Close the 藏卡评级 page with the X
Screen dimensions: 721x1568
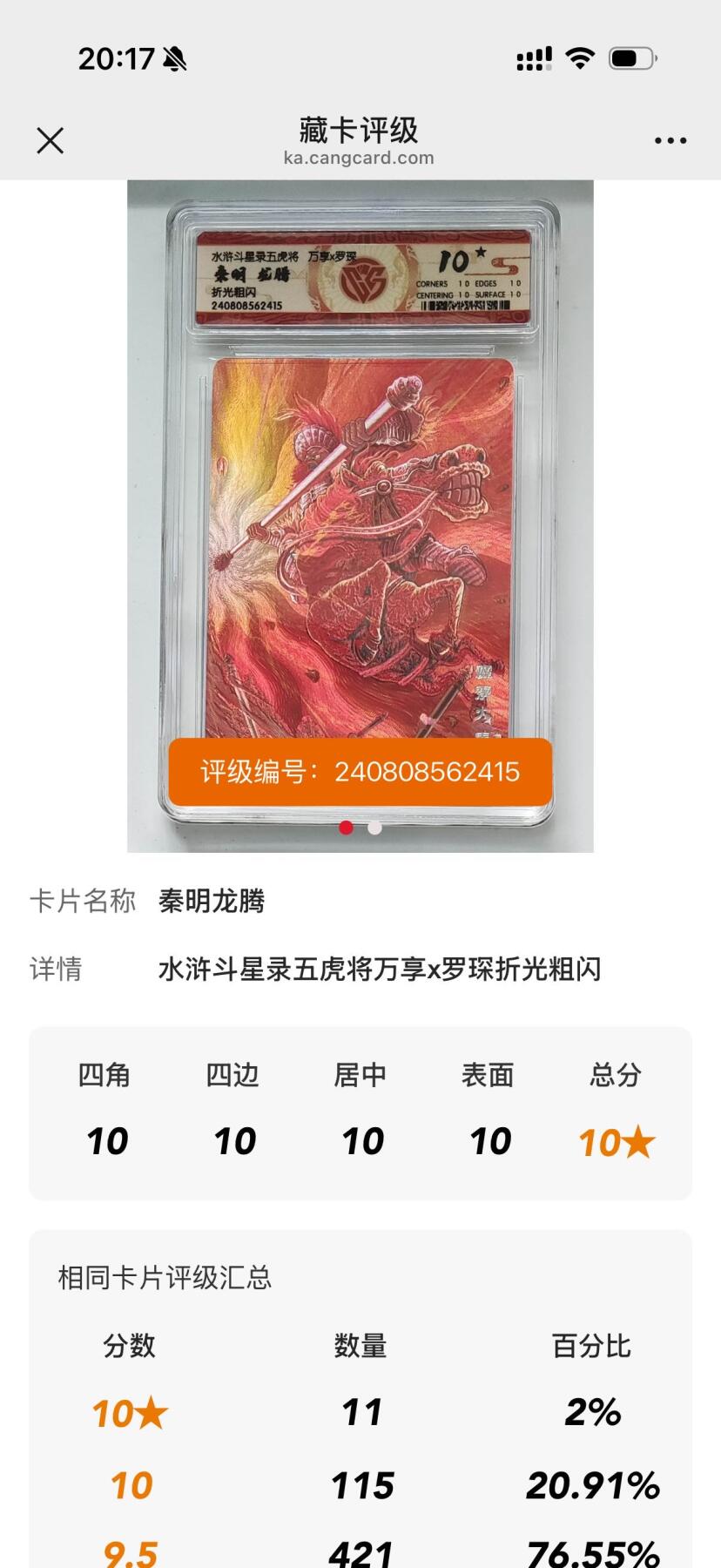coord(50,140)
